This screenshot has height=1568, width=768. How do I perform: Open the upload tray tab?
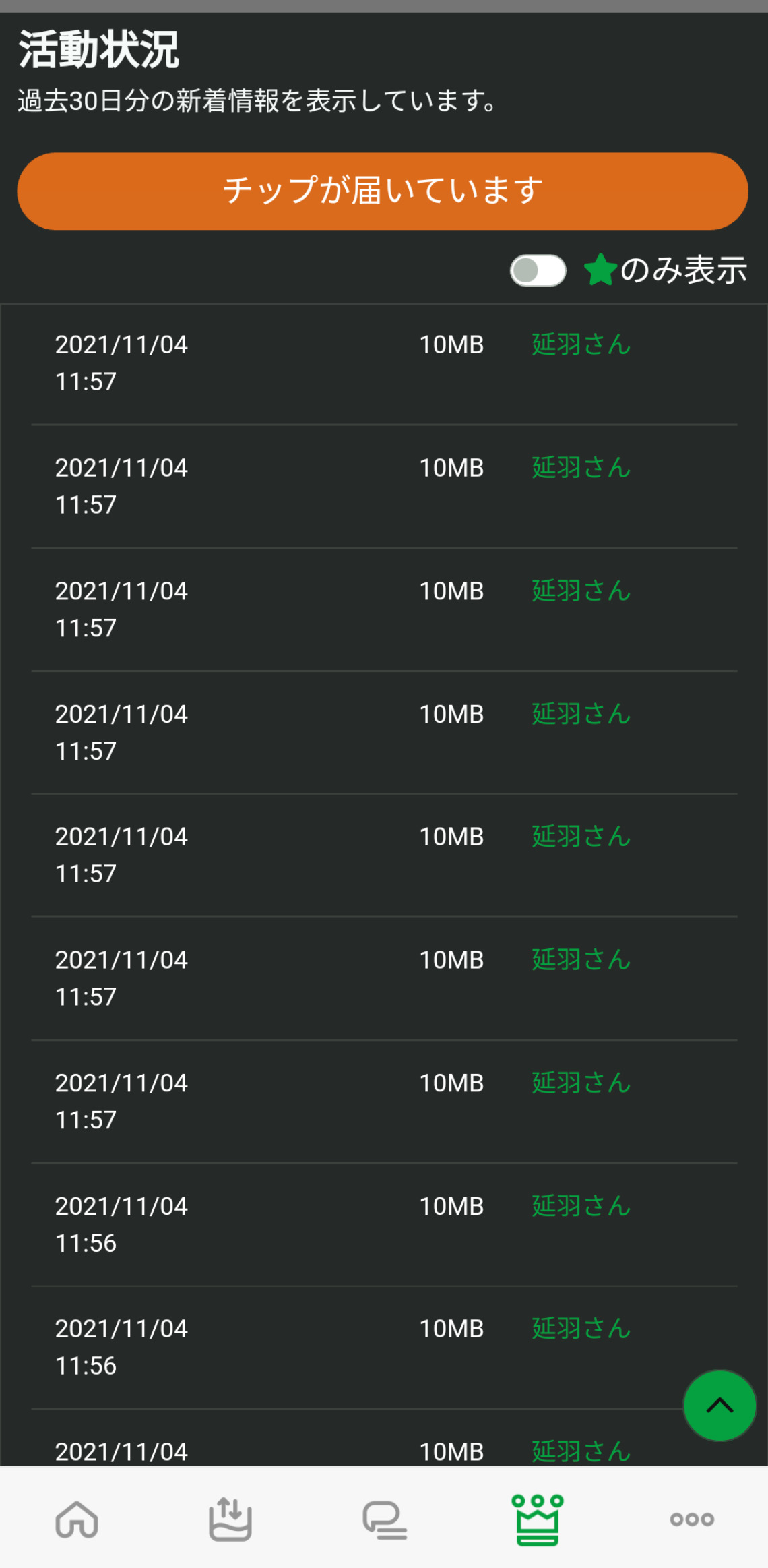coord(230,1519)
